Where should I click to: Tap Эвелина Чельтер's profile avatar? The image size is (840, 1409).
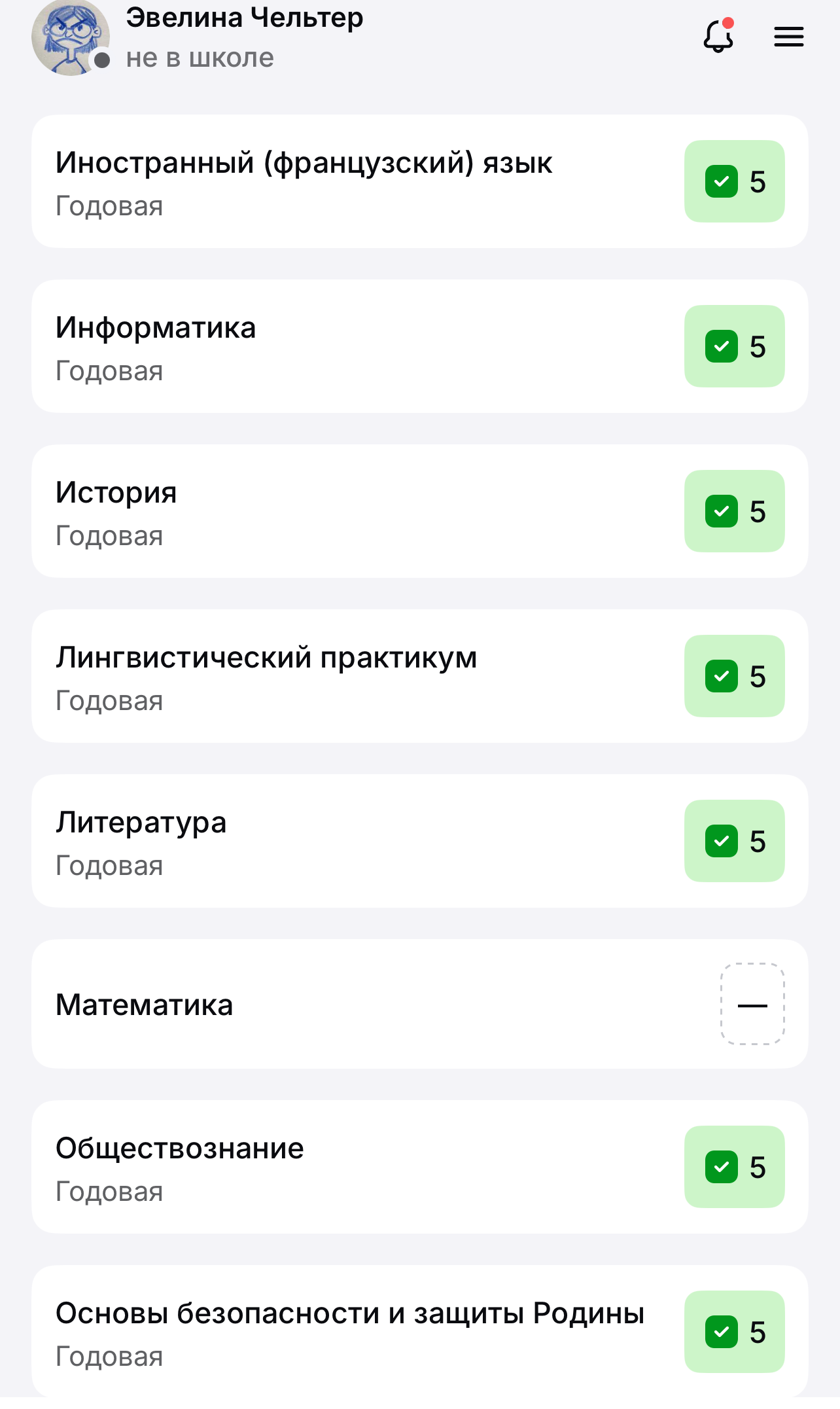click(70, 37)
